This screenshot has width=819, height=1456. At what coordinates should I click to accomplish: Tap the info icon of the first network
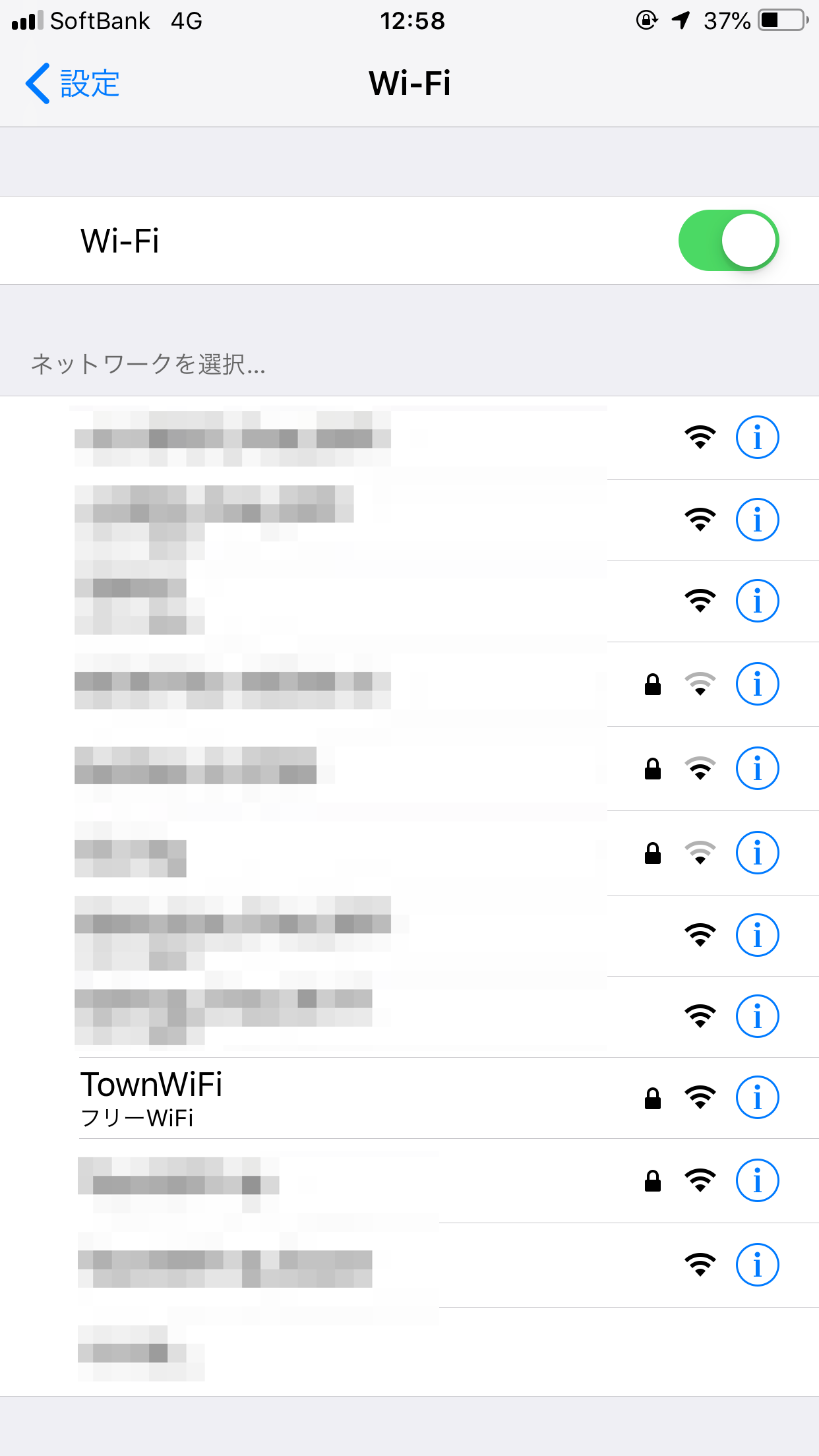[x=757, y=437]
